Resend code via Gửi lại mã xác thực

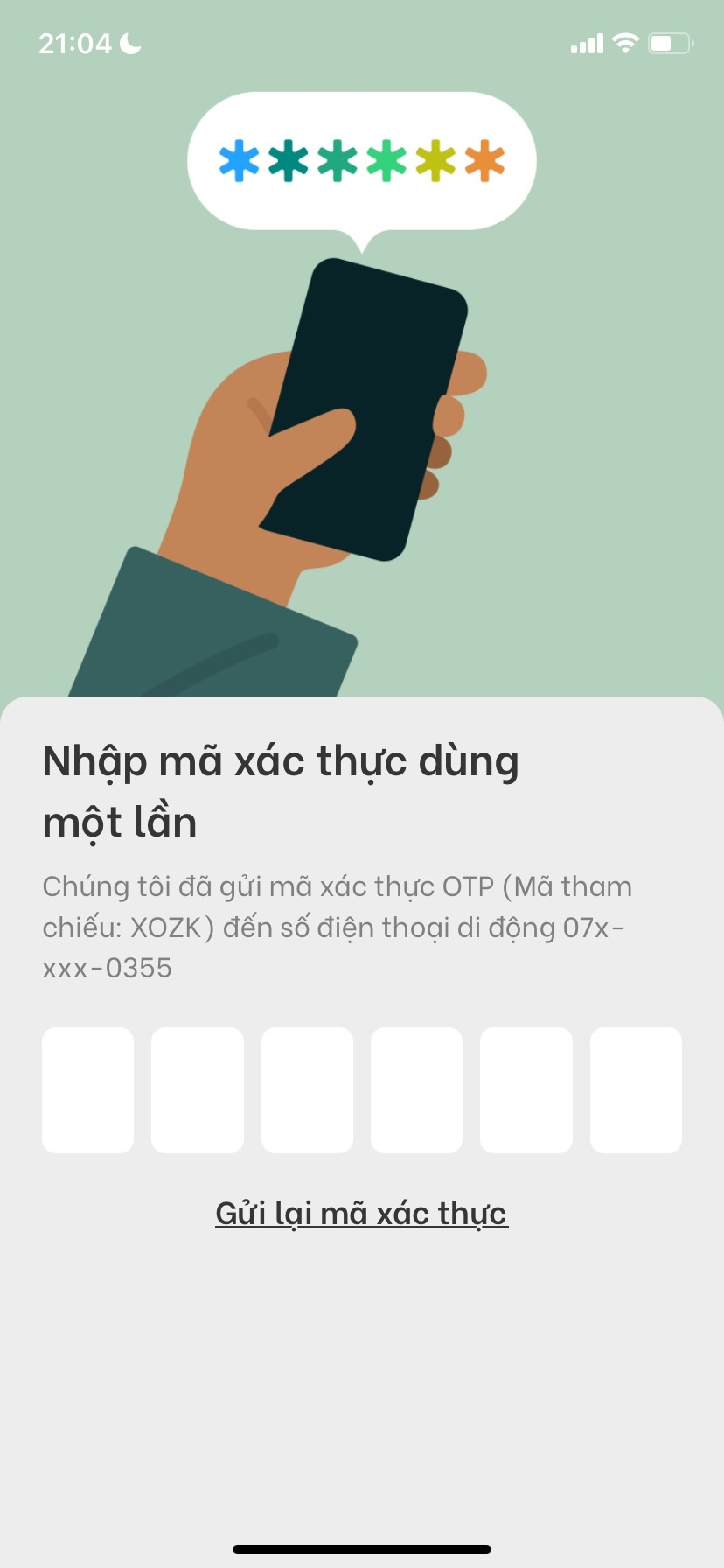361,1214
